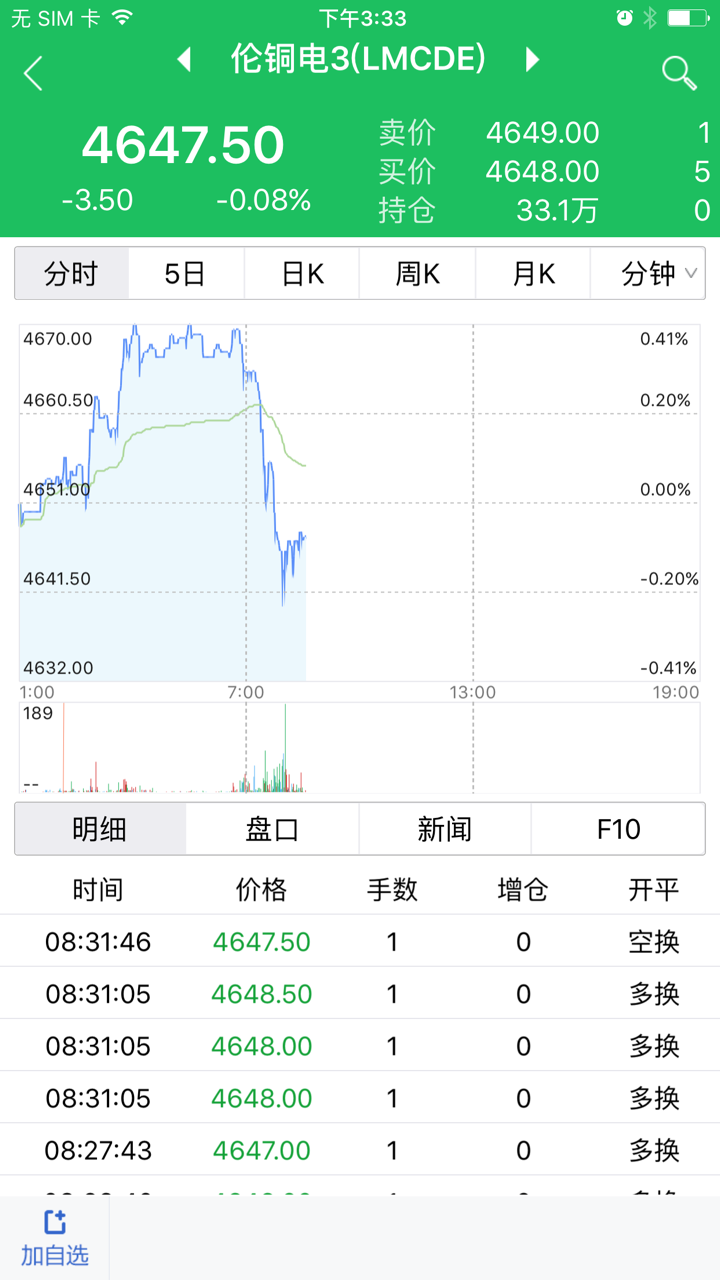
Task: View the 月K chart
Action: pos(533,273)
